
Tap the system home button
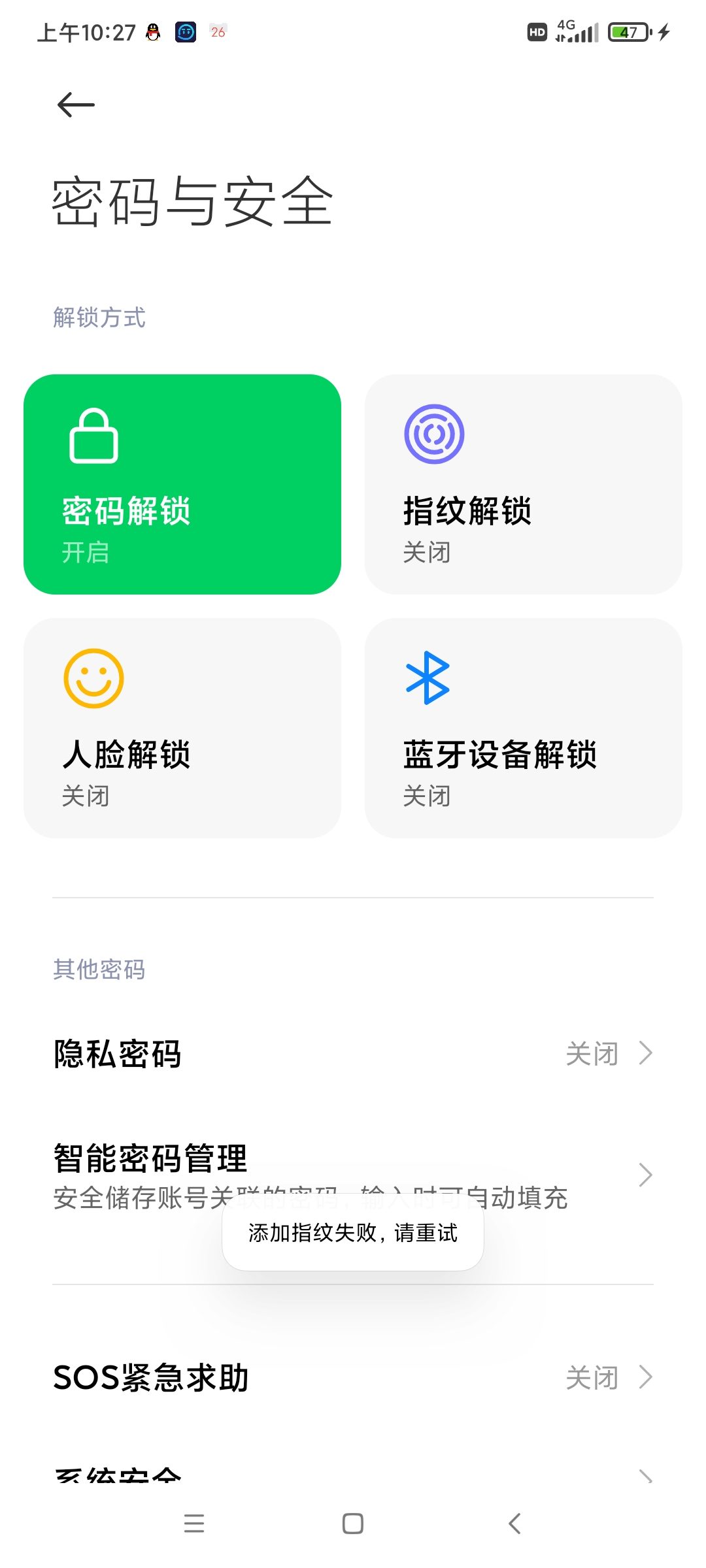(353, 1524)
